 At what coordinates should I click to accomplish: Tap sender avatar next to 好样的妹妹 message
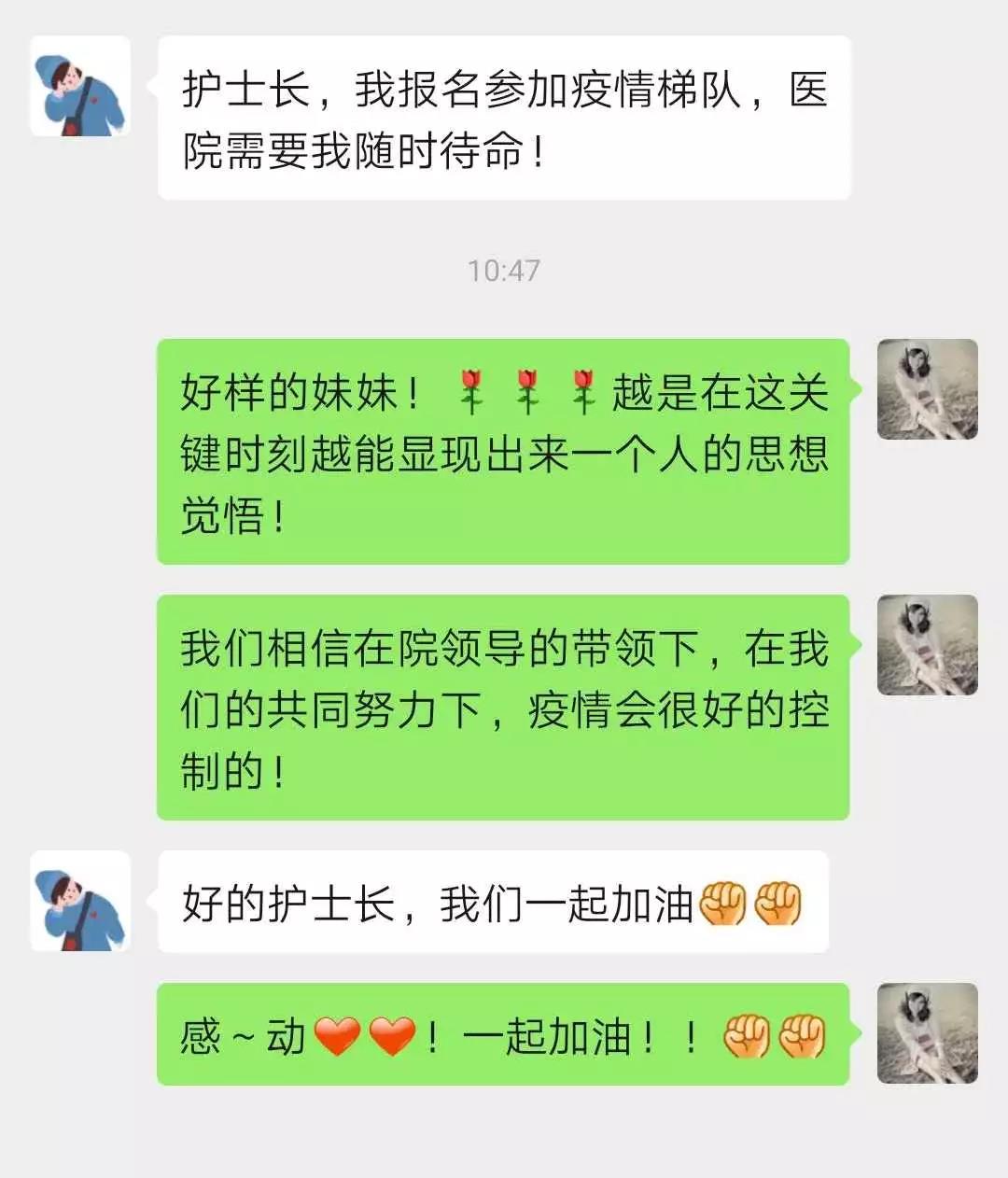coord(927,389)
